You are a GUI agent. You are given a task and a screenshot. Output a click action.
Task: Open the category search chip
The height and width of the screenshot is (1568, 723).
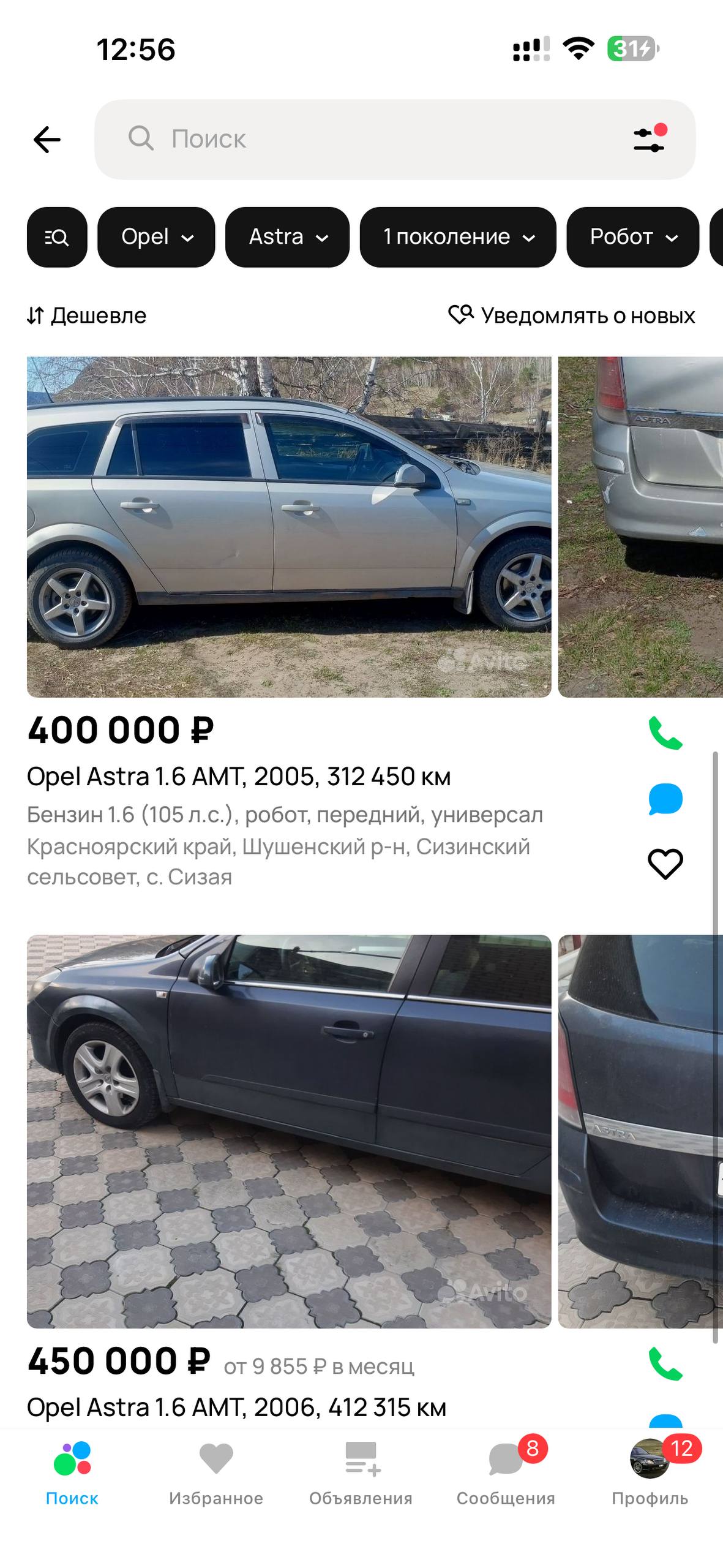[57, 237]
